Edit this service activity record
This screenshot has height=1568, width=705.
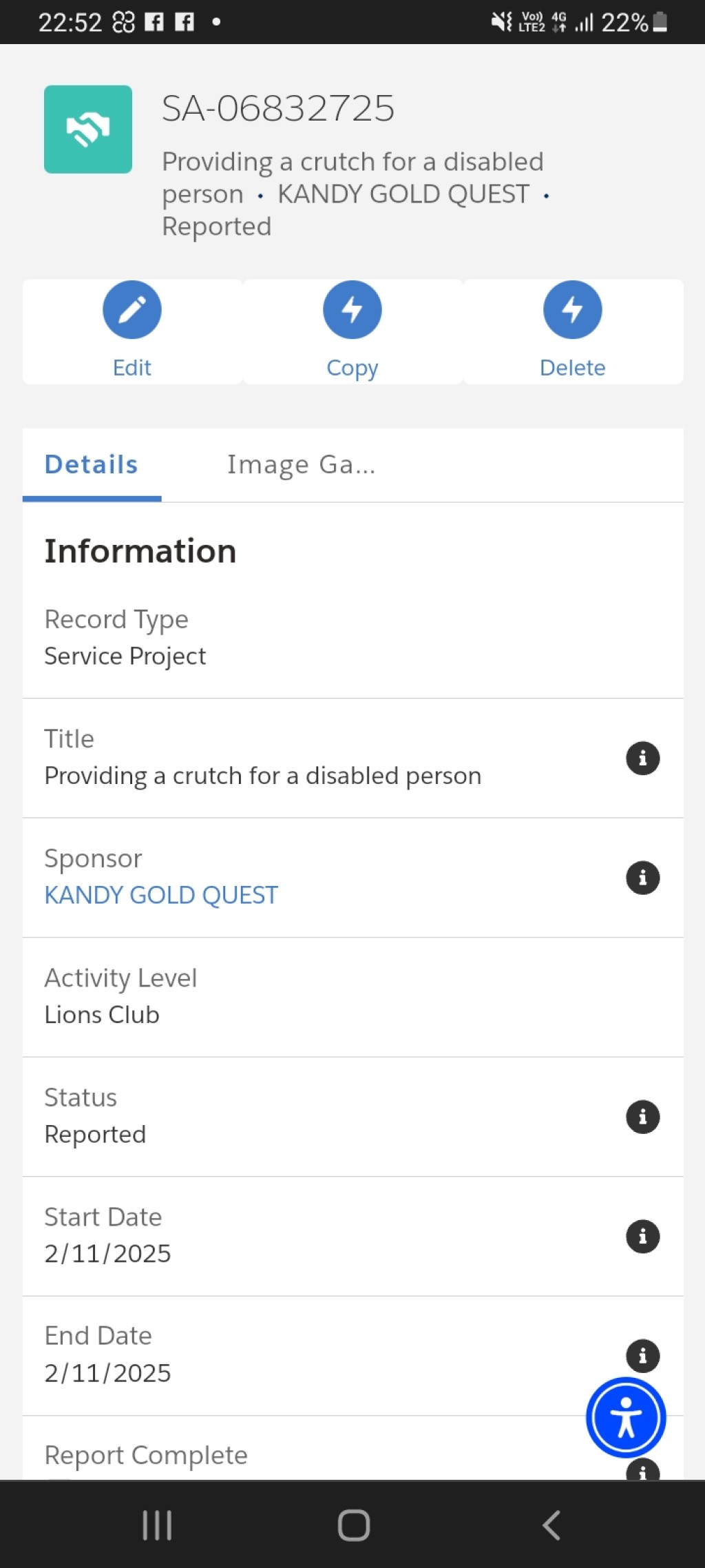coord(132,331)
